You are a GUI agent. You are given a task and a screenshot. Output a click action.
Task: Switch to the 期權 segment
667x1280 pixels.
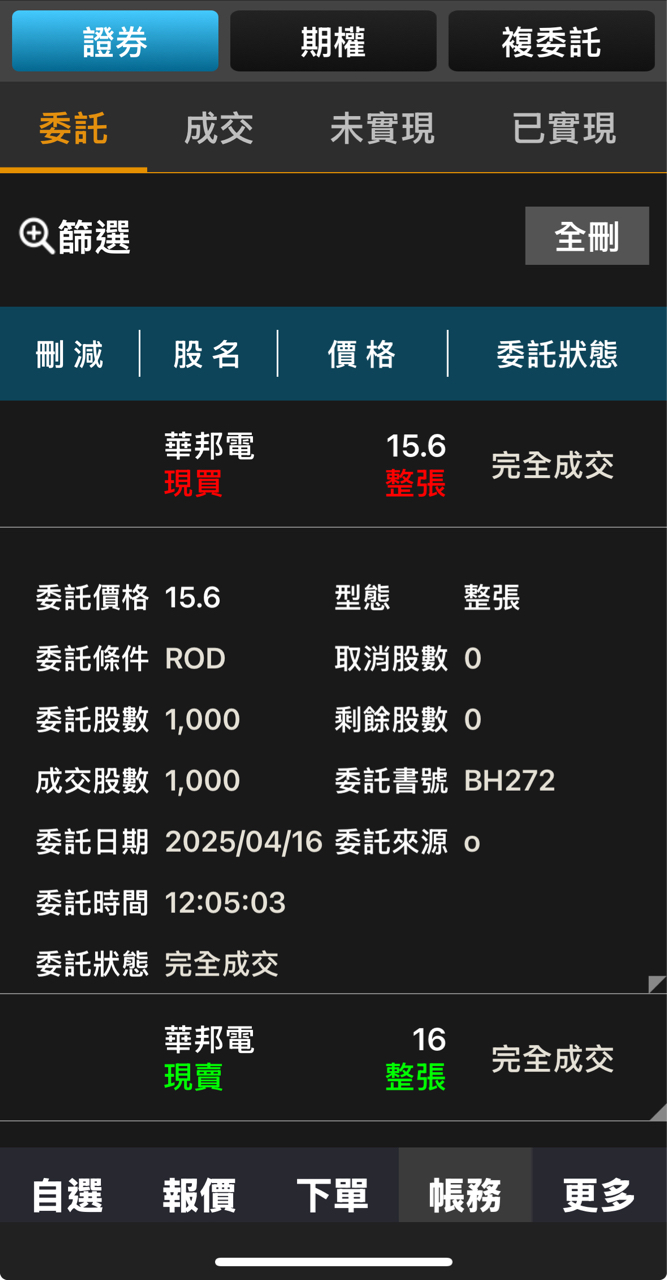[333, 42]
